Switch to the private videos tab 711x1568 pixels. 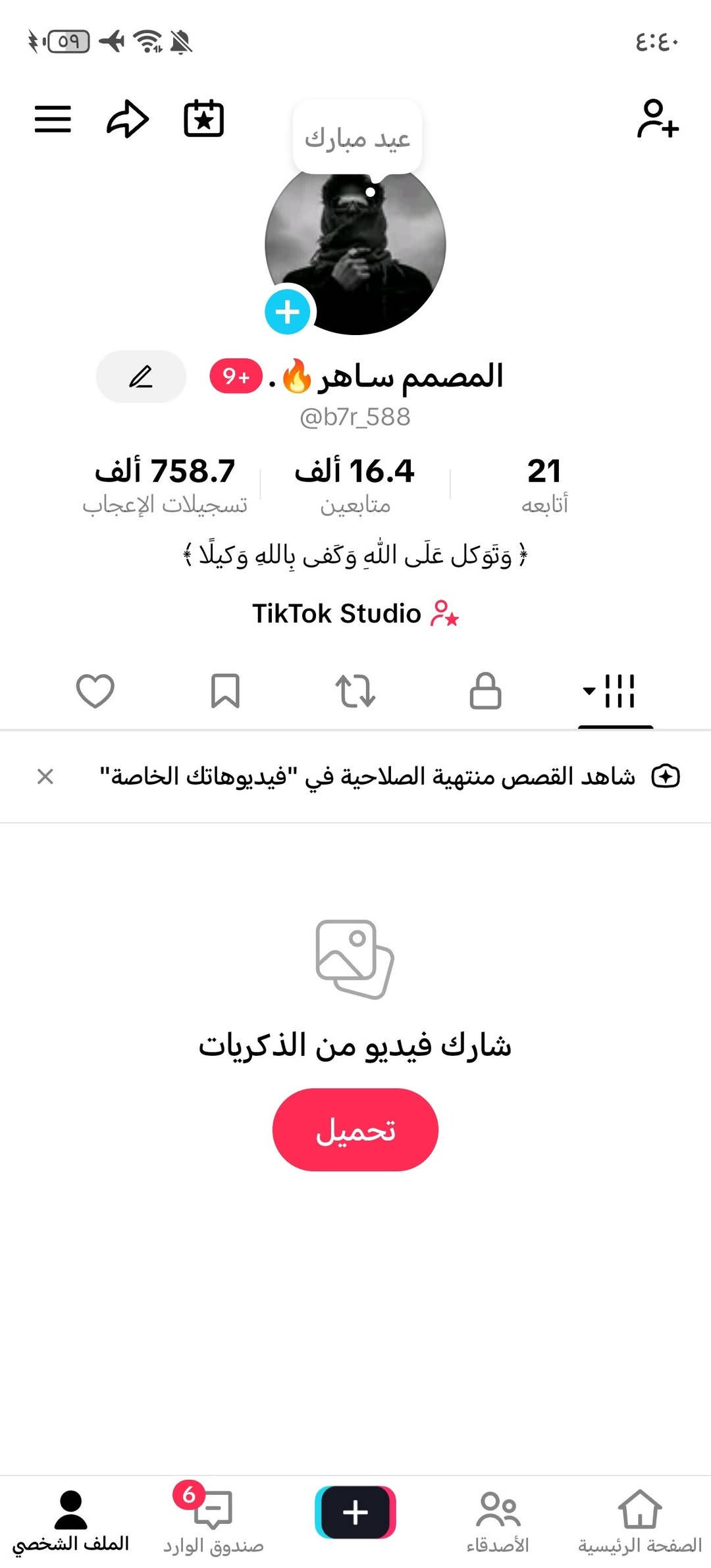coord(485,691)
